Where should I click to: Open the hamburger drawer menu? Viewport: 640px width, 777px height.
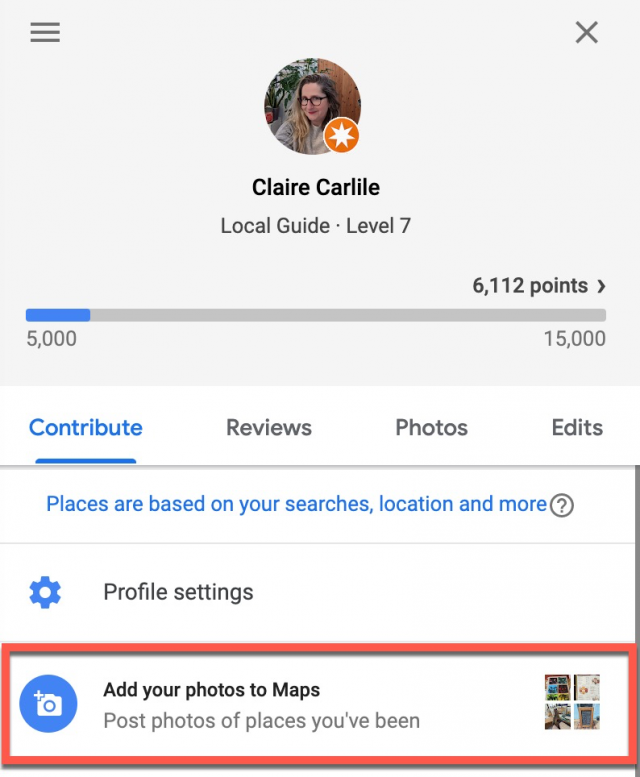tap(45, 32)
